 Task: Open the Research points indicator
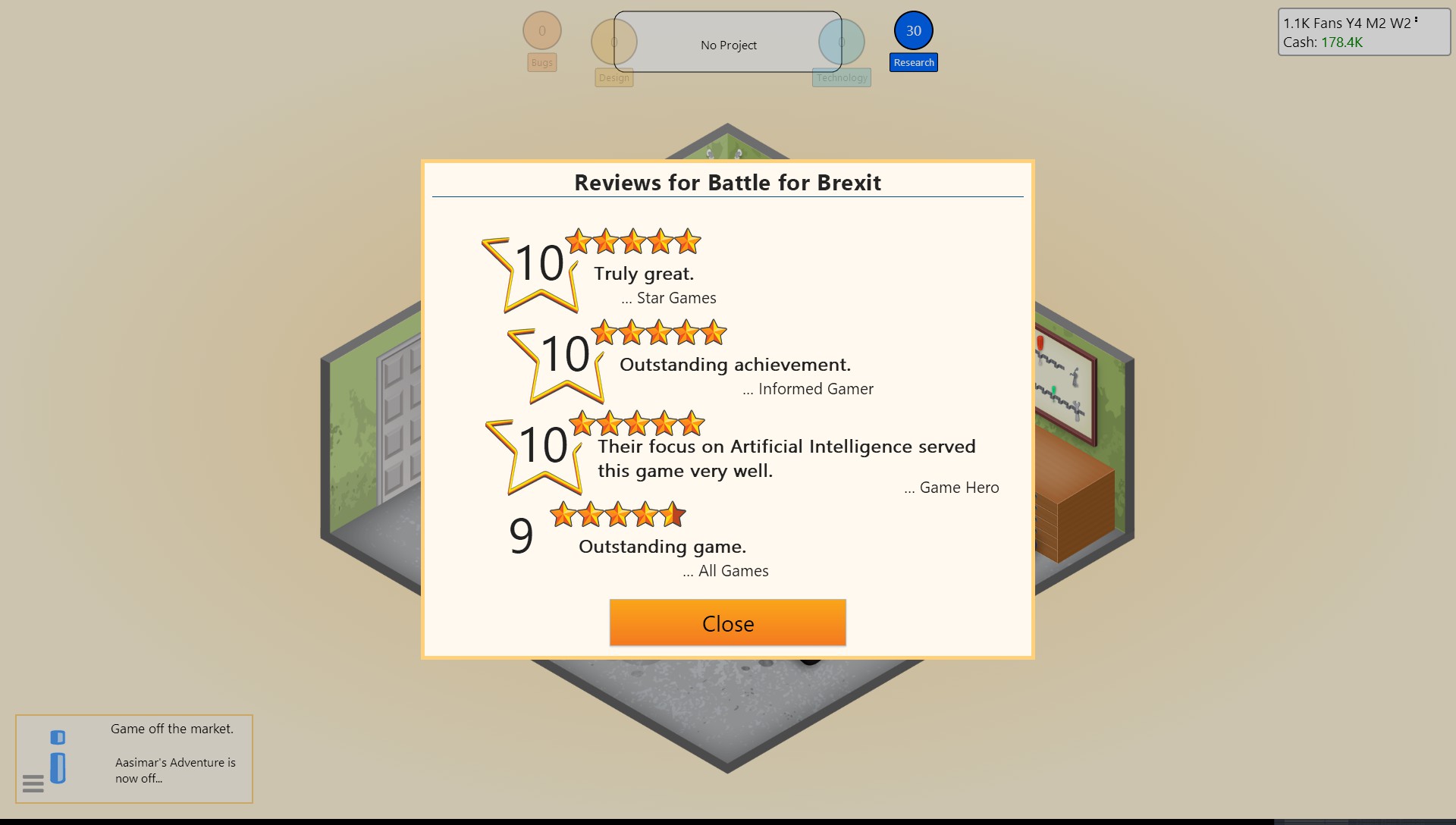click(x=913, y=32)
